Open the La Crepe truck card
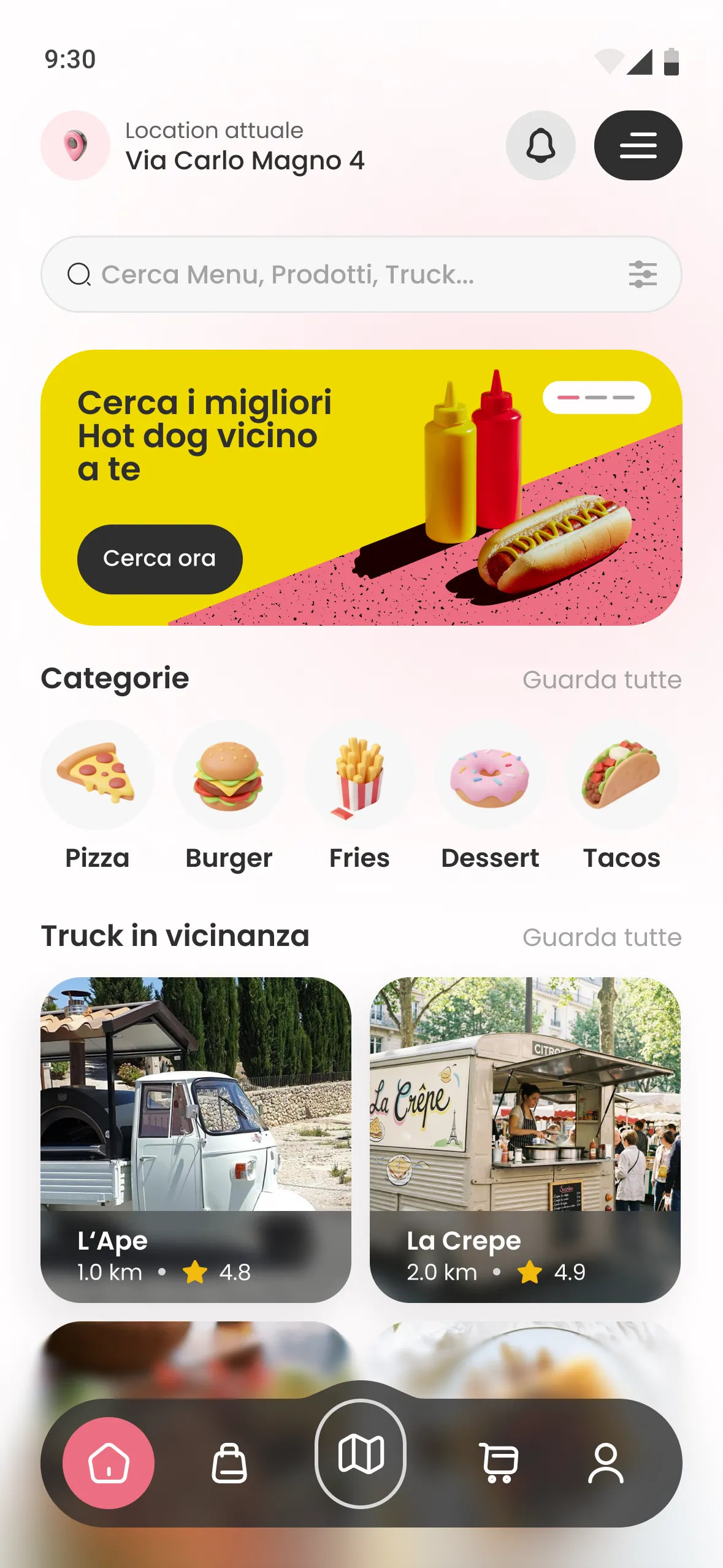The image size is (723, 1568). pos(525,1139)
